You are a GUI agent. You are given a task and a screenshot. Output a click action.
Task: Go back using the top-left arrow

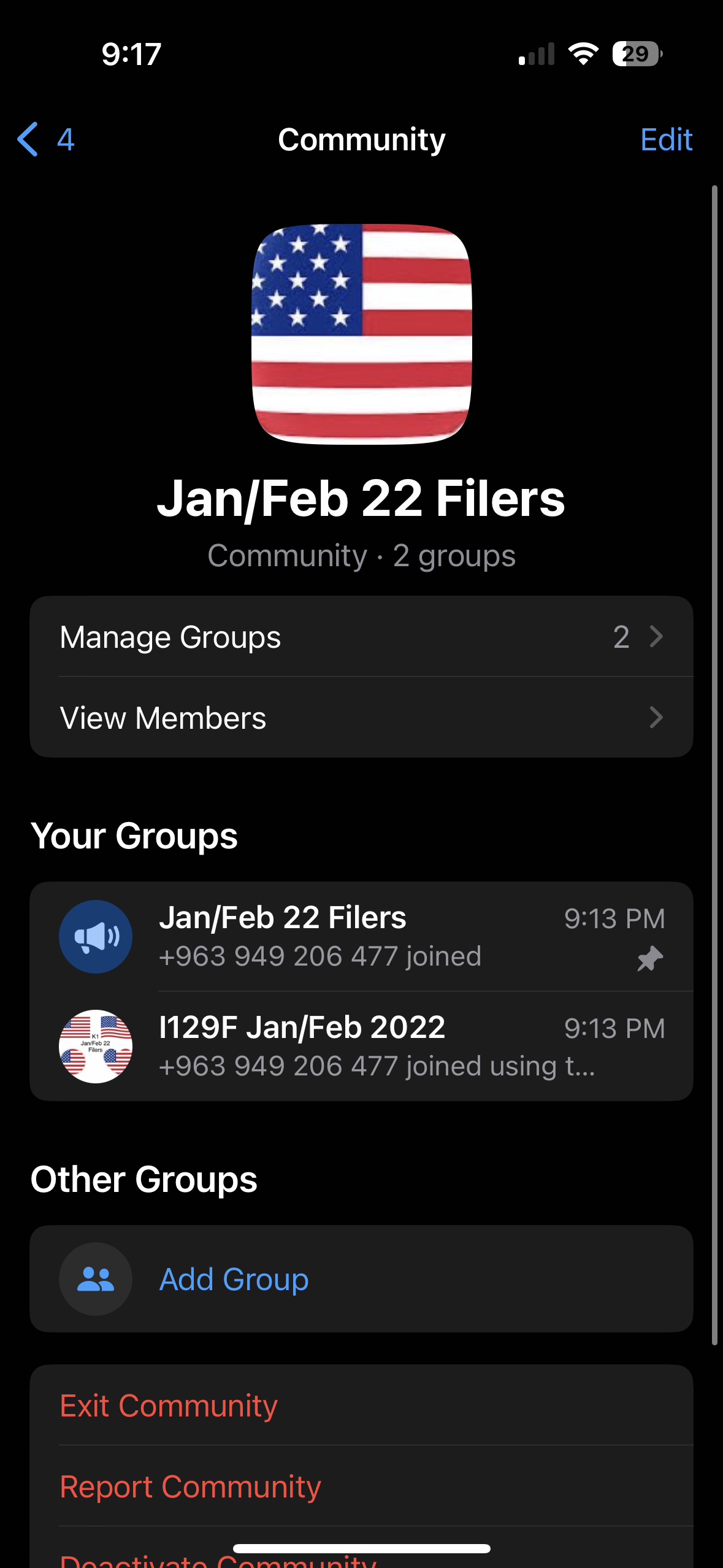click(45, 139)
